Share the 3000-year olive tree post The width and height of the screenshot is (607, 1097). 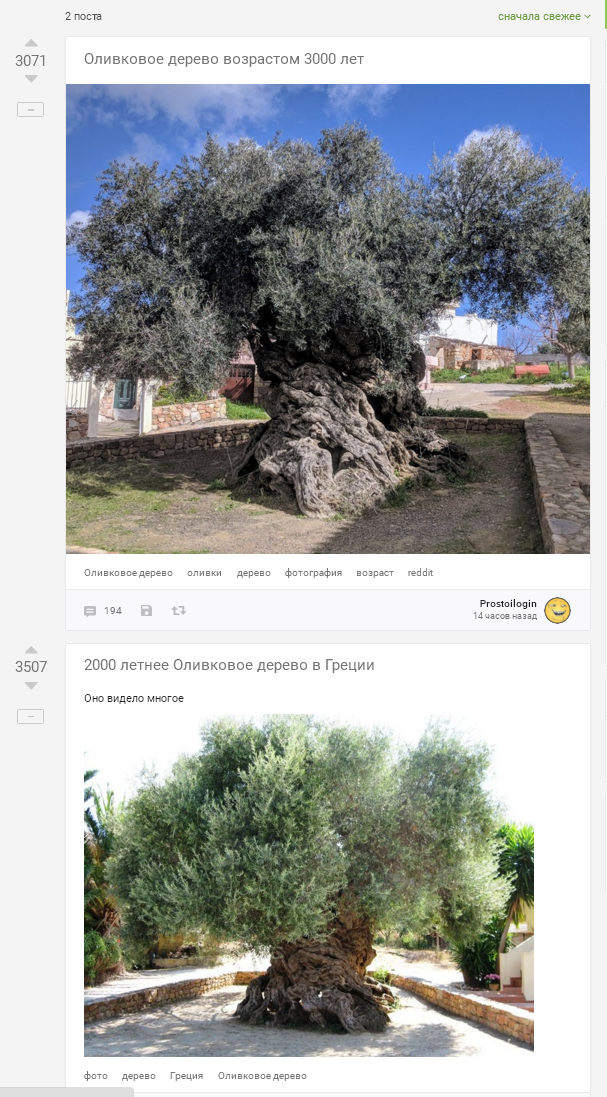point(179,610)
